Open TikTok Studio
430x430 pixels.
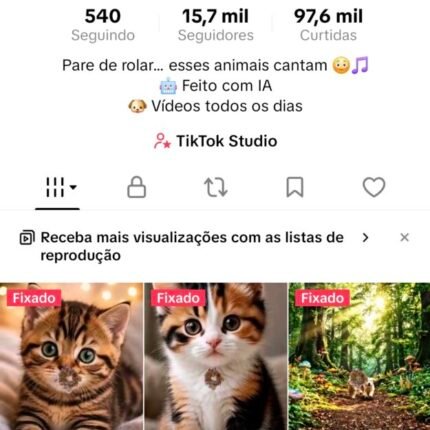click(215, 141)
